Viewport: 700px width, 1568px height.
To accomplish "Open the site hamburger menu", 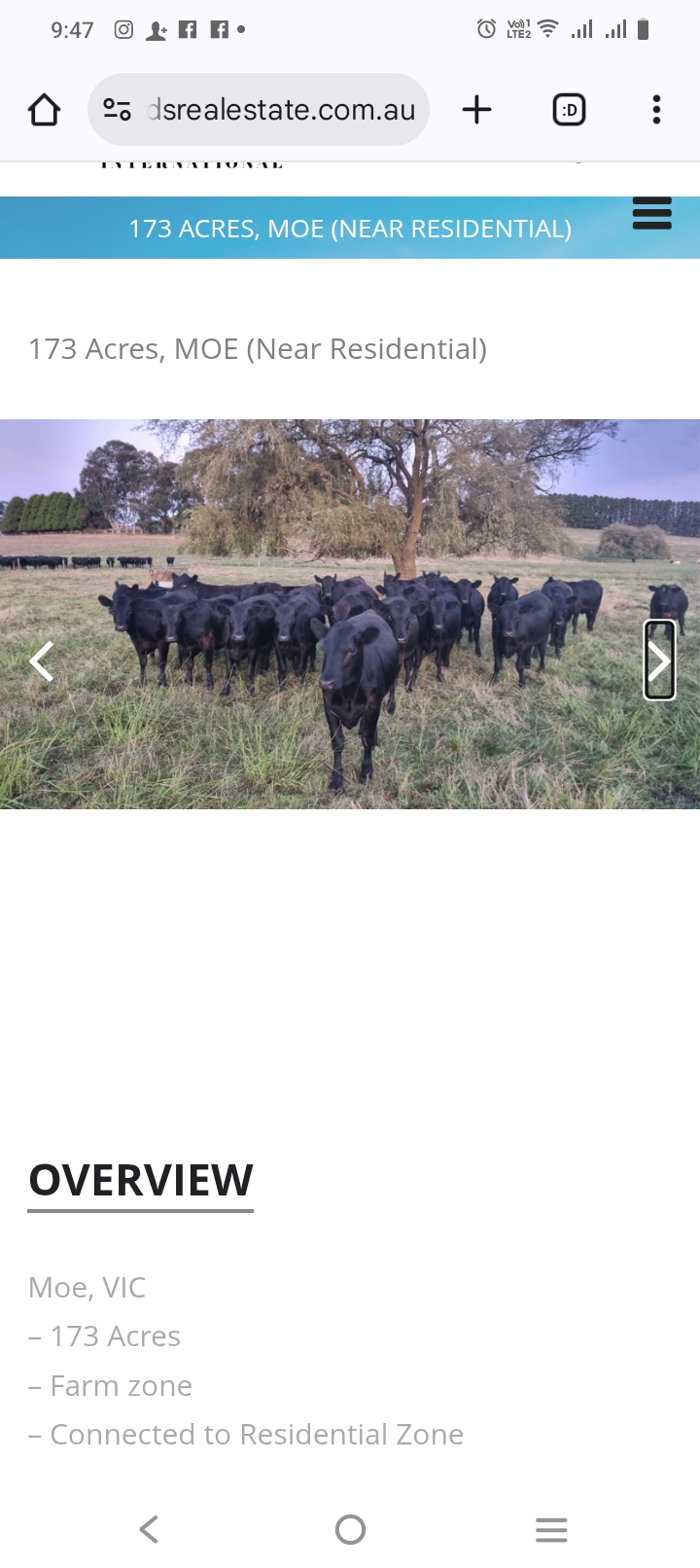I will [651, 213].
